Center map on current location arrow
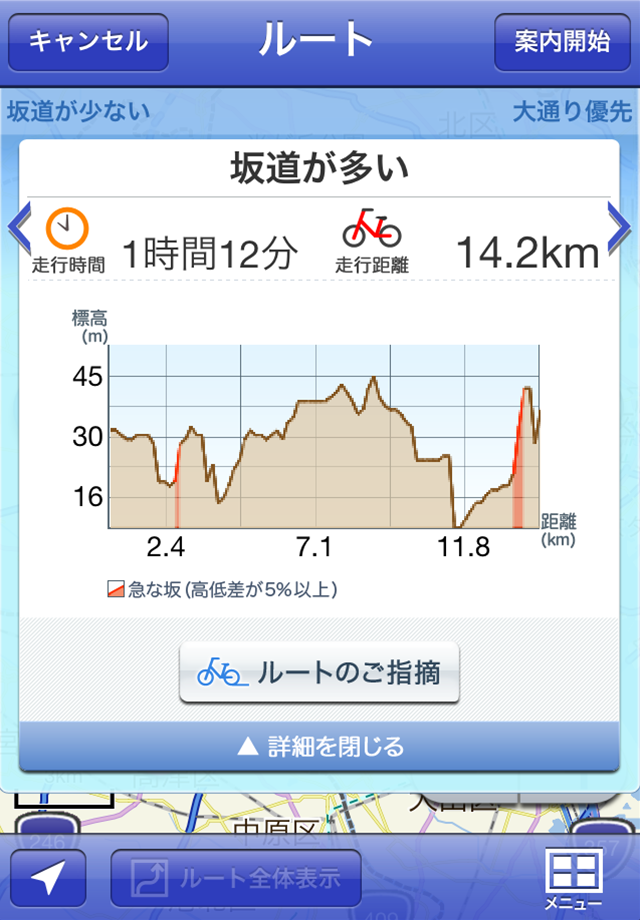Viewport: 640px width, 920px height. [47, 877]
